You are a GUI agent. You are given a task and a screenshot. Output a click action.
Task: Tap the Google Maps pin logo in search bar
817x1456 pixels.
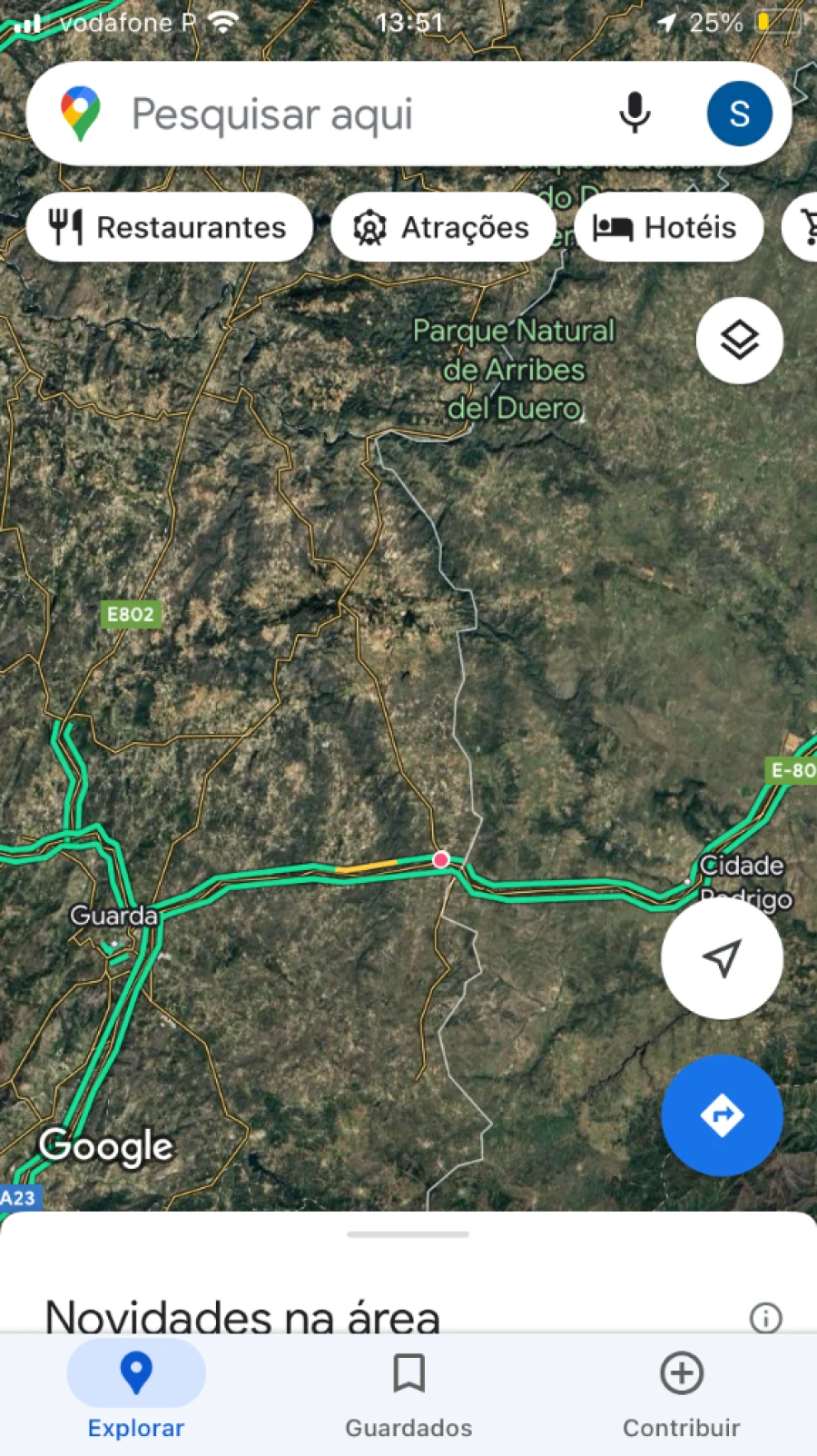pyautogui.click(x=80, y=114)
